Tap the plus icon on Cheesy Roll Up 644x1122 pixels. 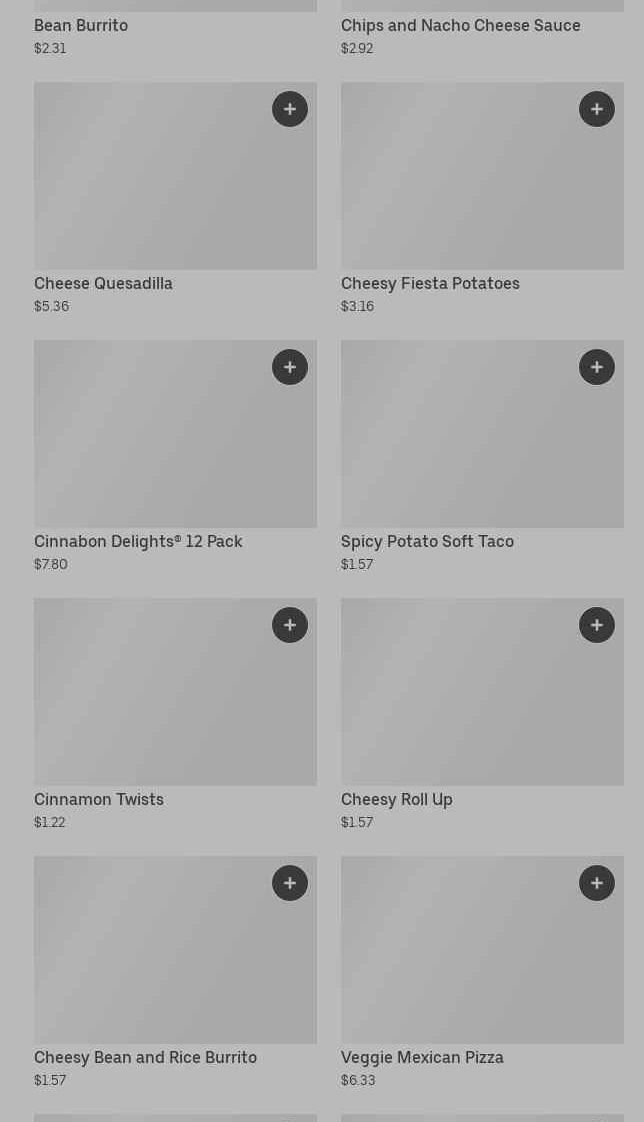[x=597, y=625]
